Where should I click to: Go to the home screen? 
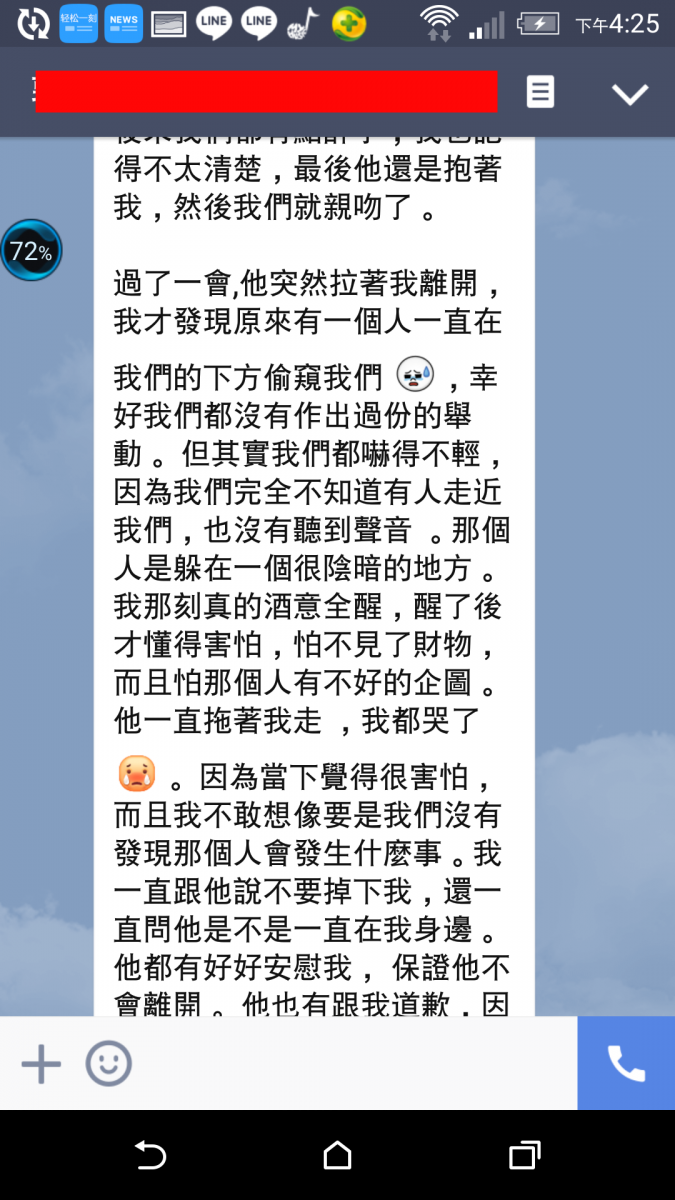pyautogui.click(x=338, y=1156)
